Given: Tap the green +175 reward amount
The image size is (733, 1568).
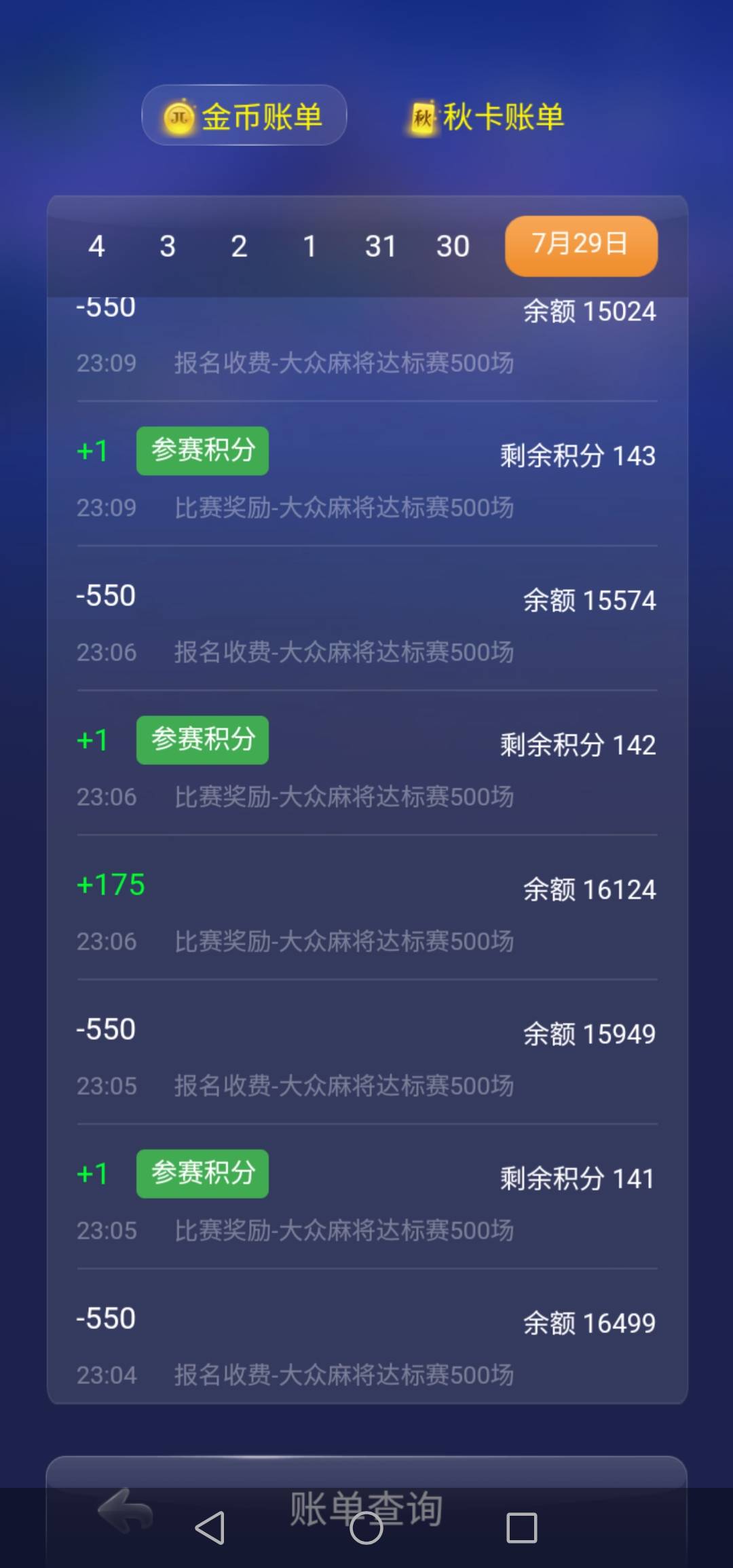Looking at the screenshot, I should [112, 884].
